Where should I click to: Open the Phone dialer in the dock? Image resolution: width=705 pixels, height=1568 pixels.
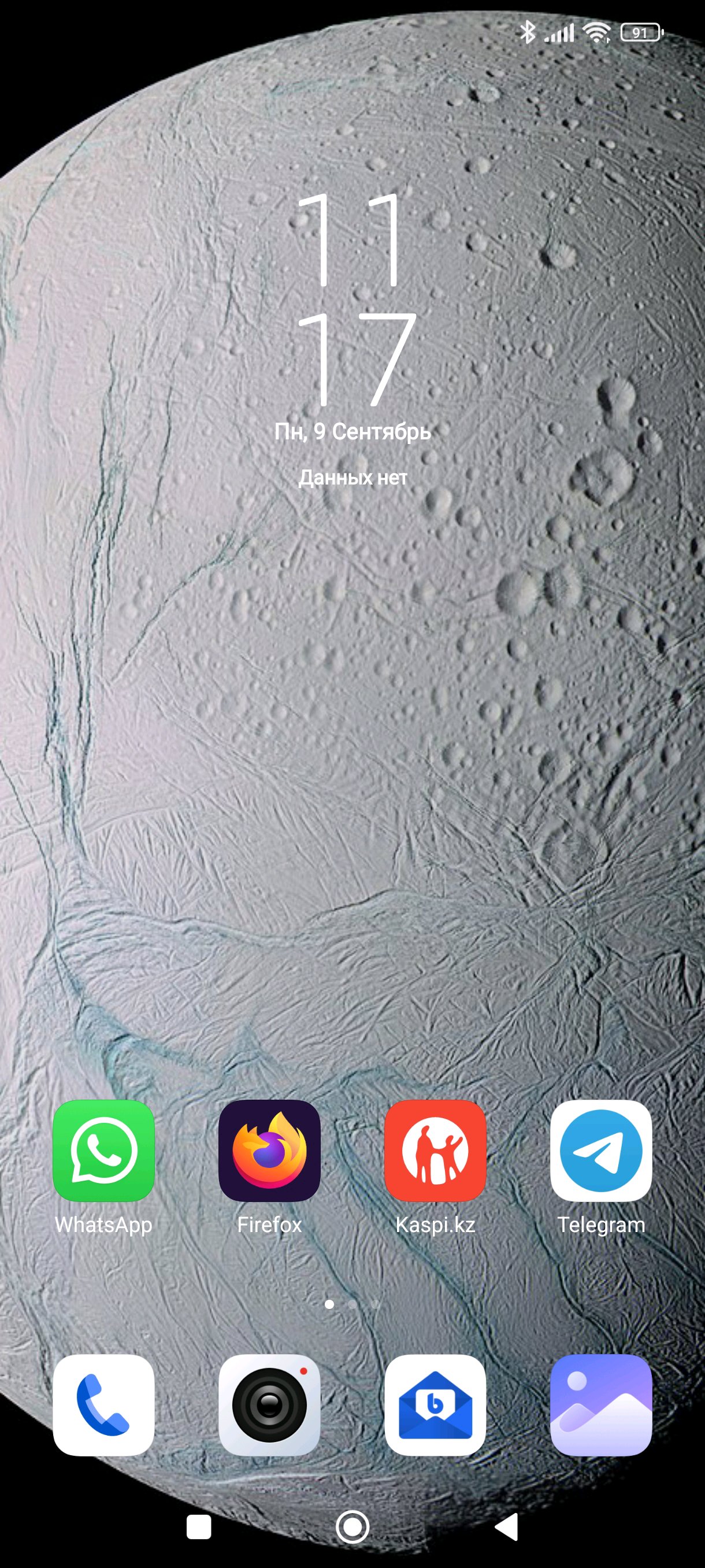tap(103, 1405)
